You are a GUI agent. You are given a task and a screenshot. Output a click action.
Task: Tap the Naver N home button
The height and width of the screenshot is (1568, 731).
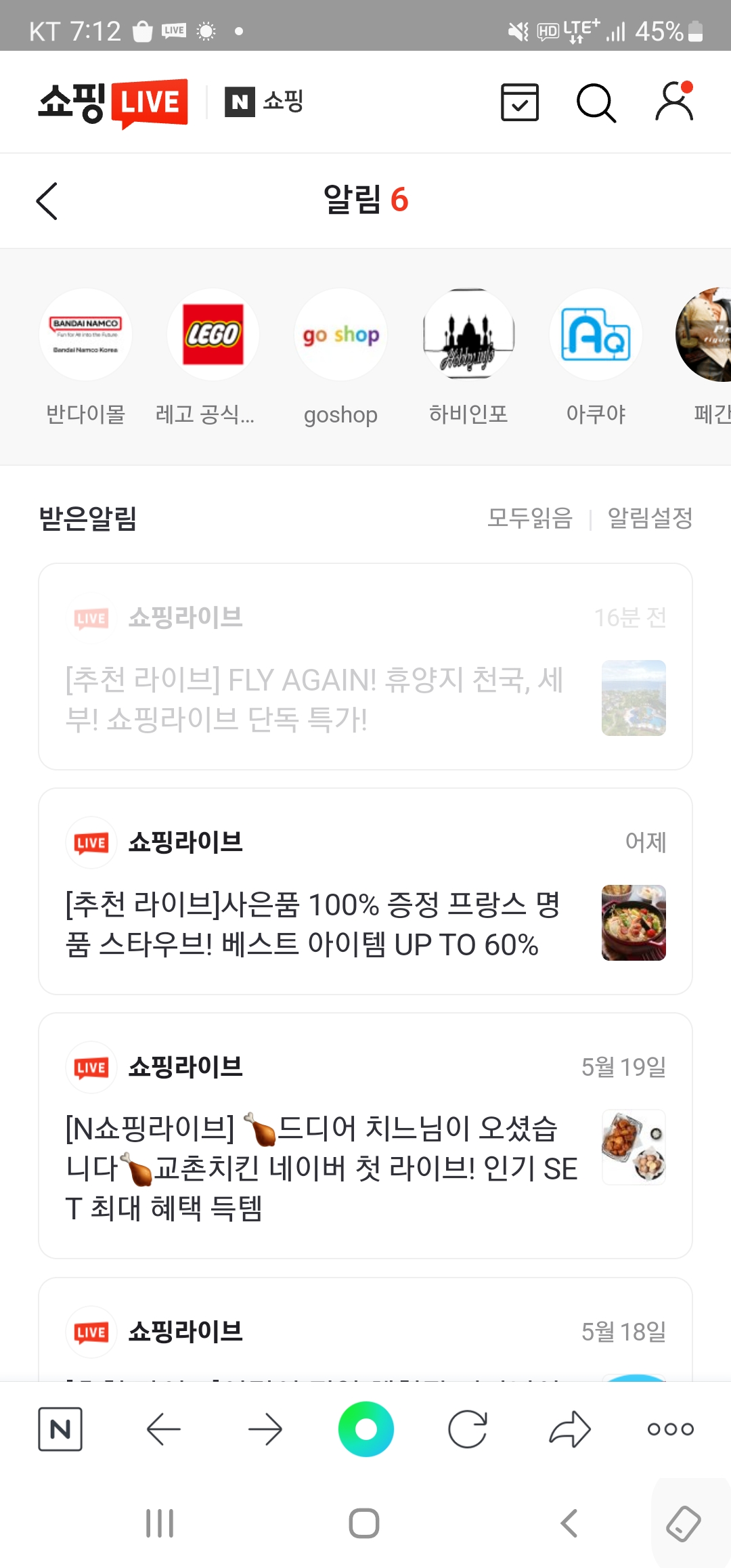[60, 1429]
